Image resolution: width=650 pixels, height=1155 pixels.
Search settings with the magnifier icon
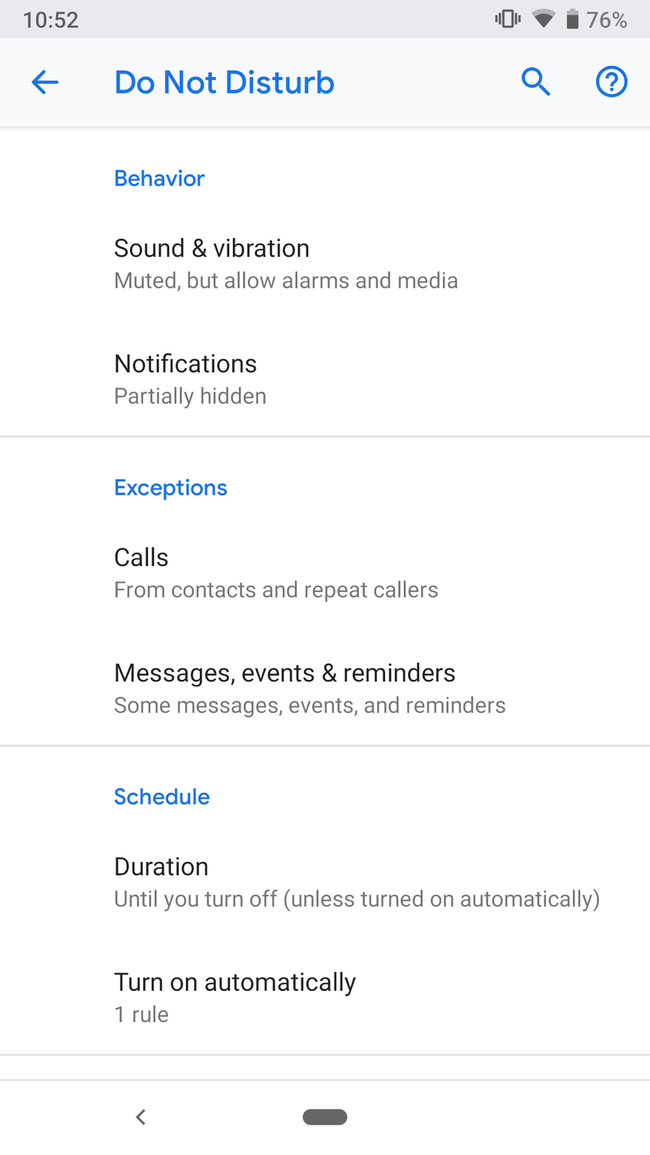tap(536, 82)
